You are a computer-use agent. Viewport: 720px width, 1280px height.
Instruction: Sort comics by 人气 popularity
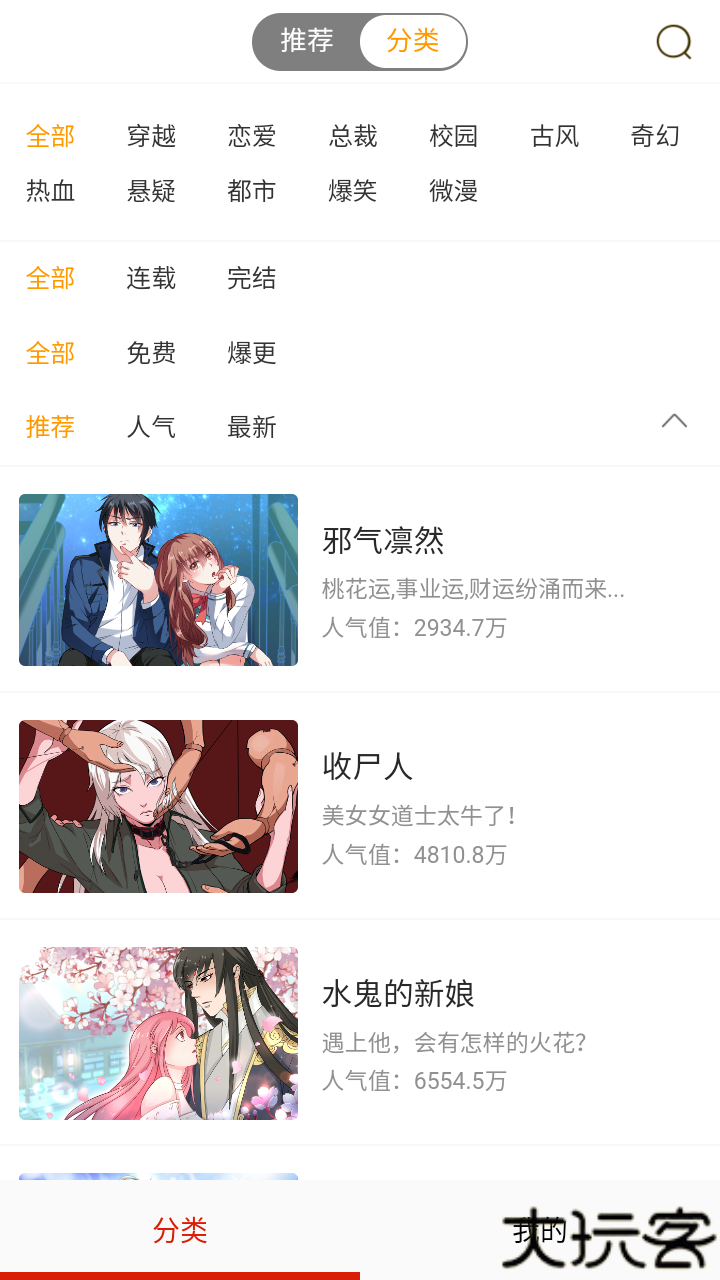[x=151, y=427]
